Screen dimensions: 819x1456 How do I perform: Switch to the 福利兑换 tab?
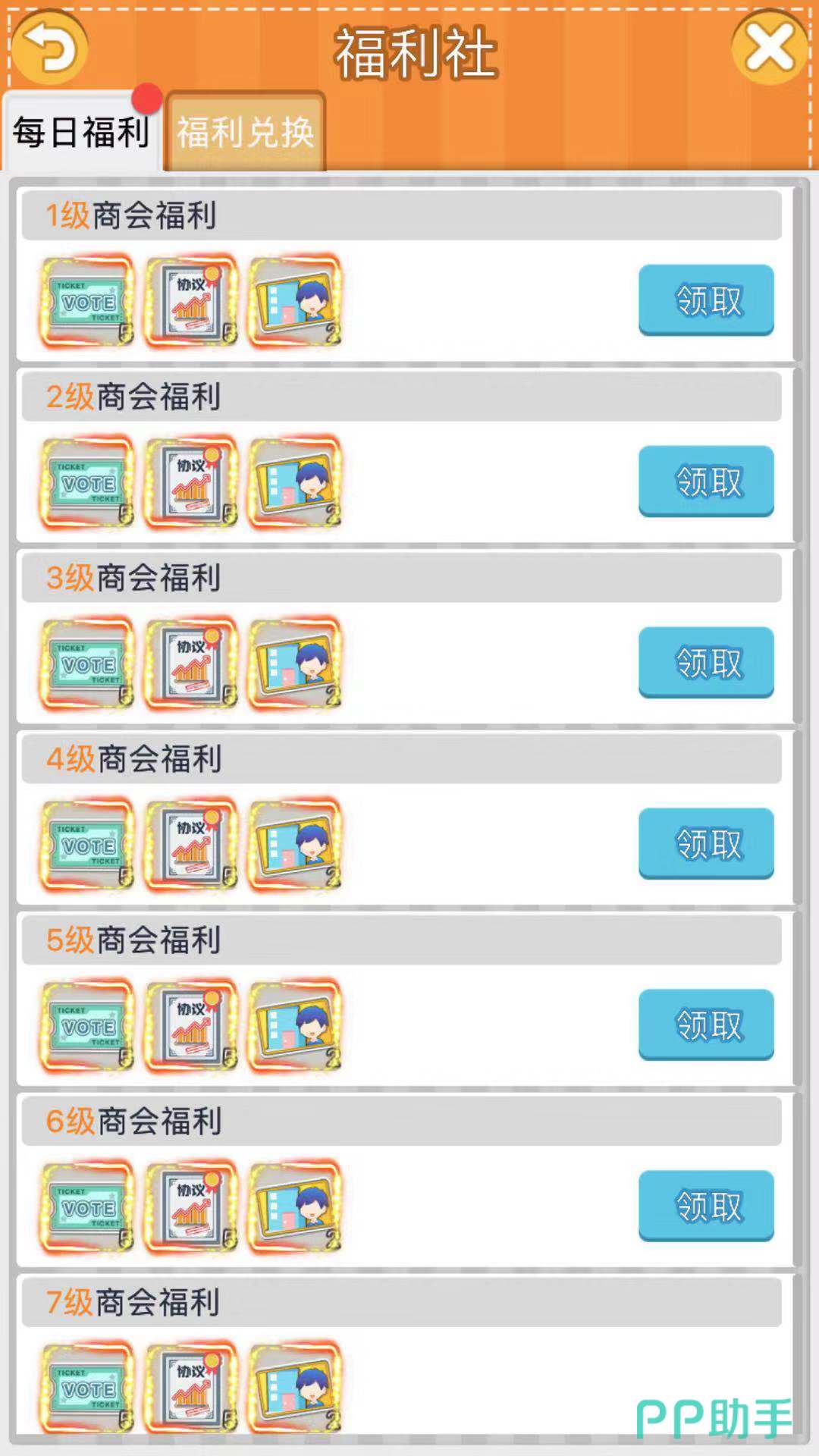click(x=245, y=132)
